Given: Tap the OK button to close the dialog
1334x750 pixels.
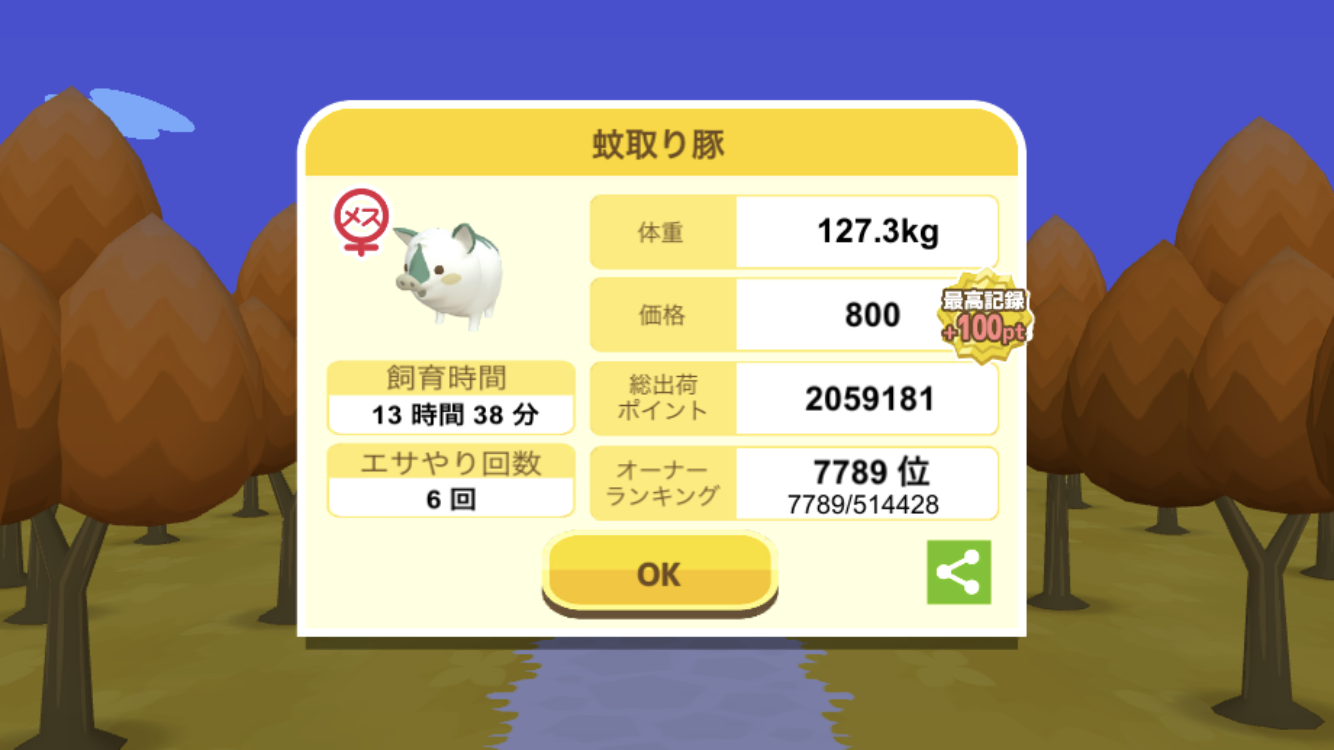Looking at the screenshot, I should (659, 573).
